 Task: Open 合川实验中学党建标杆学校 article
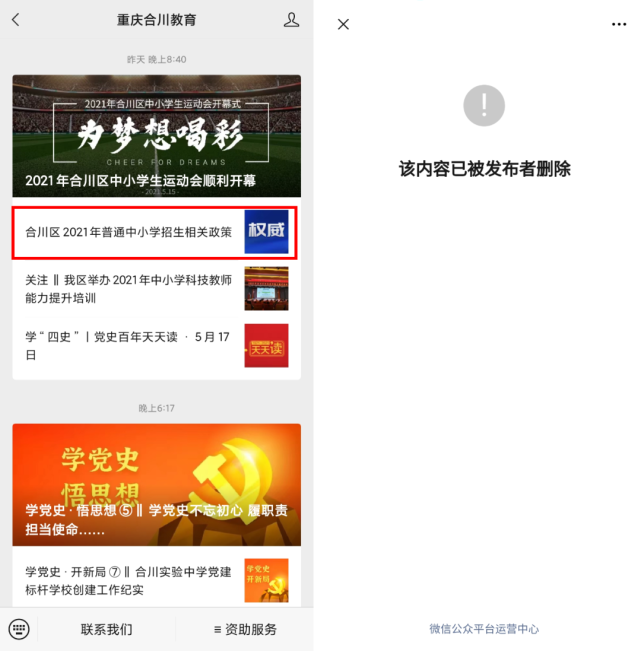pos(157,580)
